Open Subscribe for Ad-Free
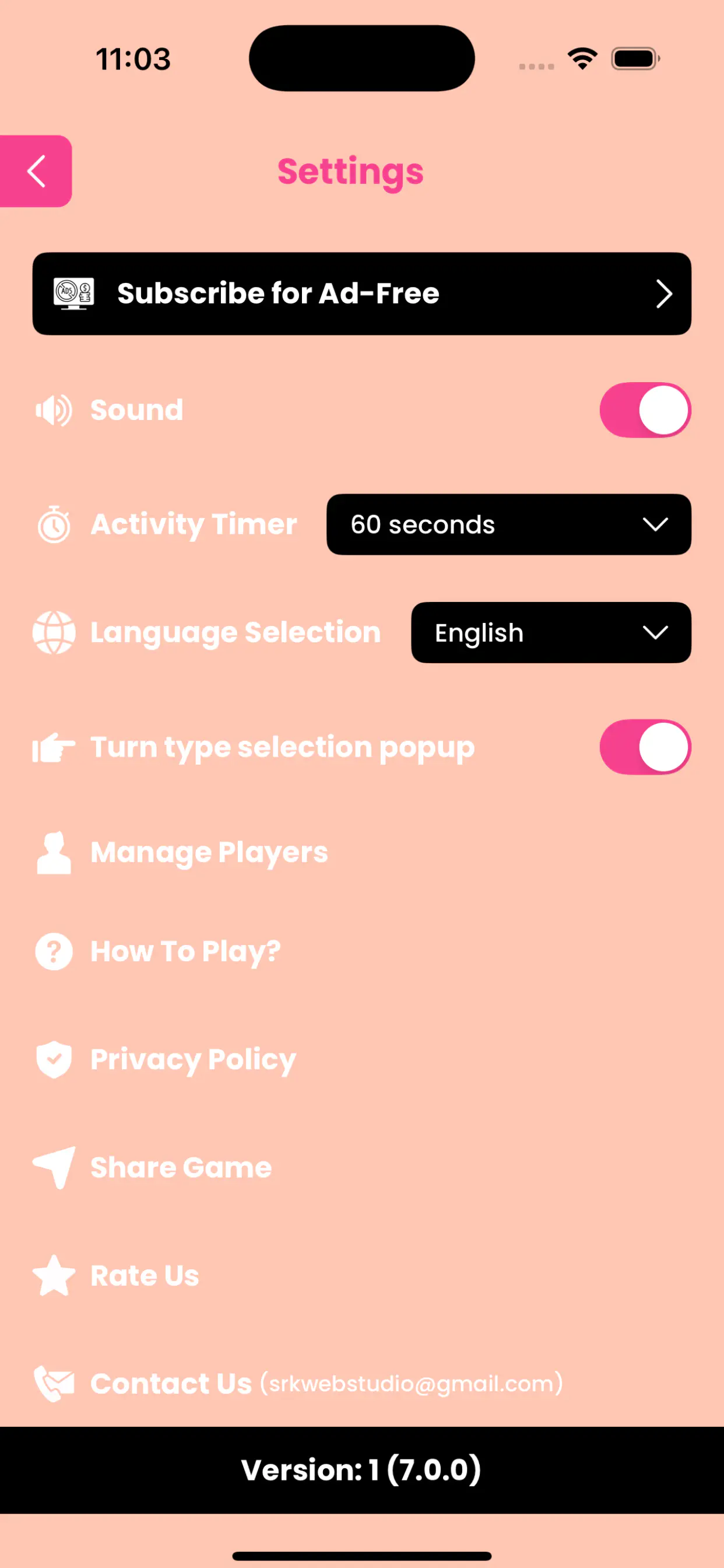 click(361, 293)
